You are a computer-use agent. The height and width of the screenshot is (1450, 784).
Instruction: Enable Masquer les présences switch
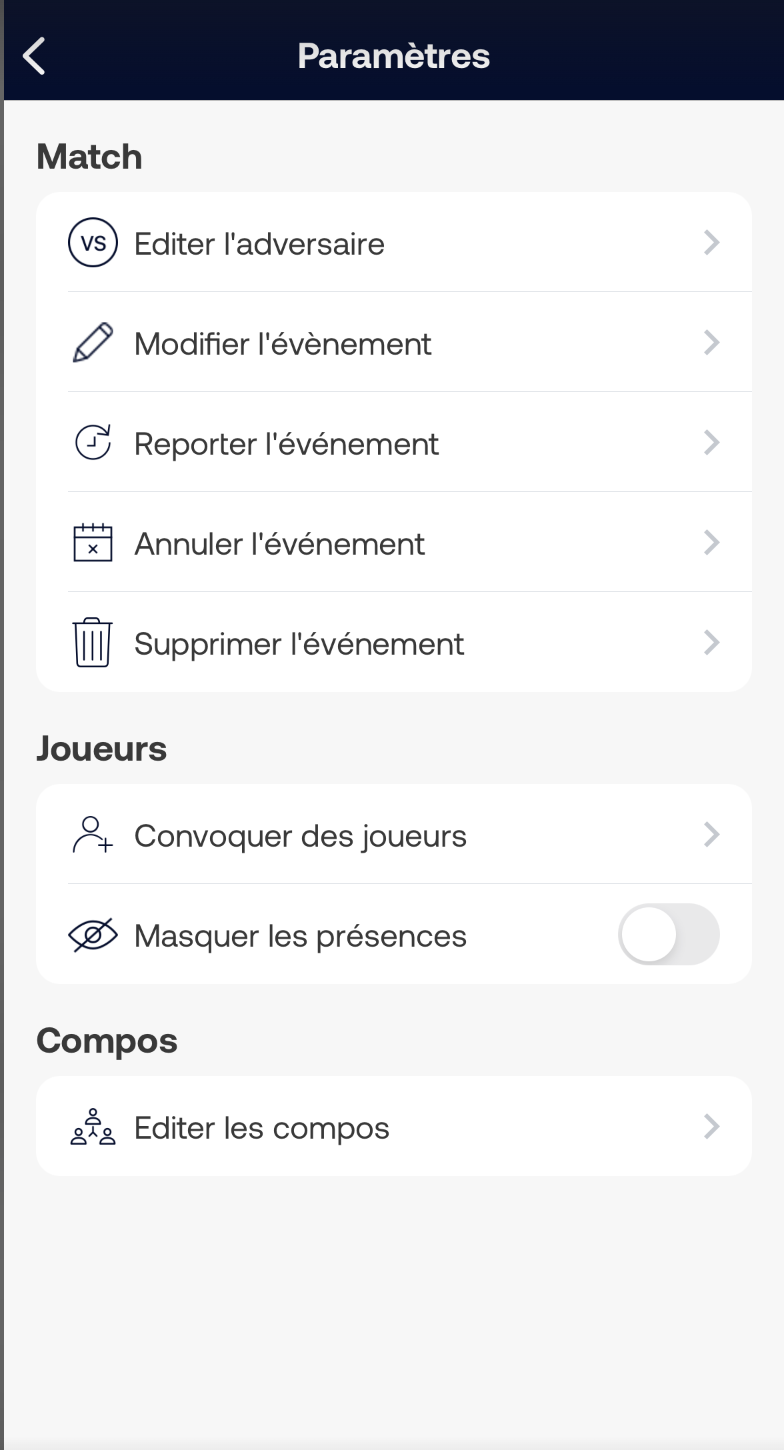[669, 935]
